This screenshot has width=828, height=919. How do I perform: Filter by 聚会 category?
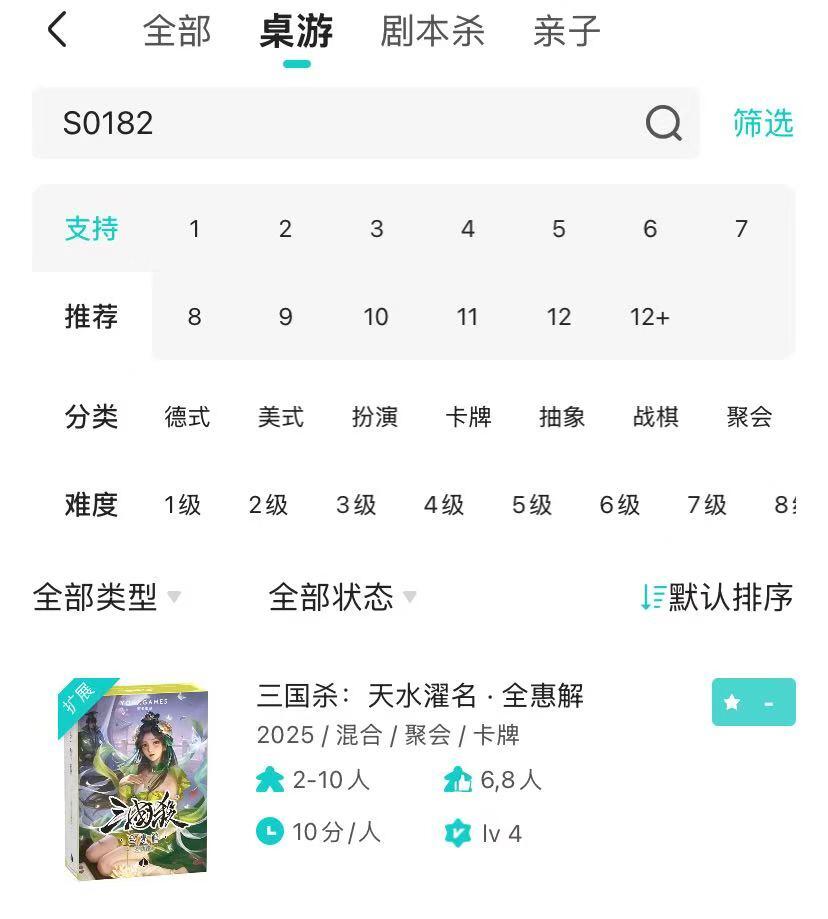point(749,417)
